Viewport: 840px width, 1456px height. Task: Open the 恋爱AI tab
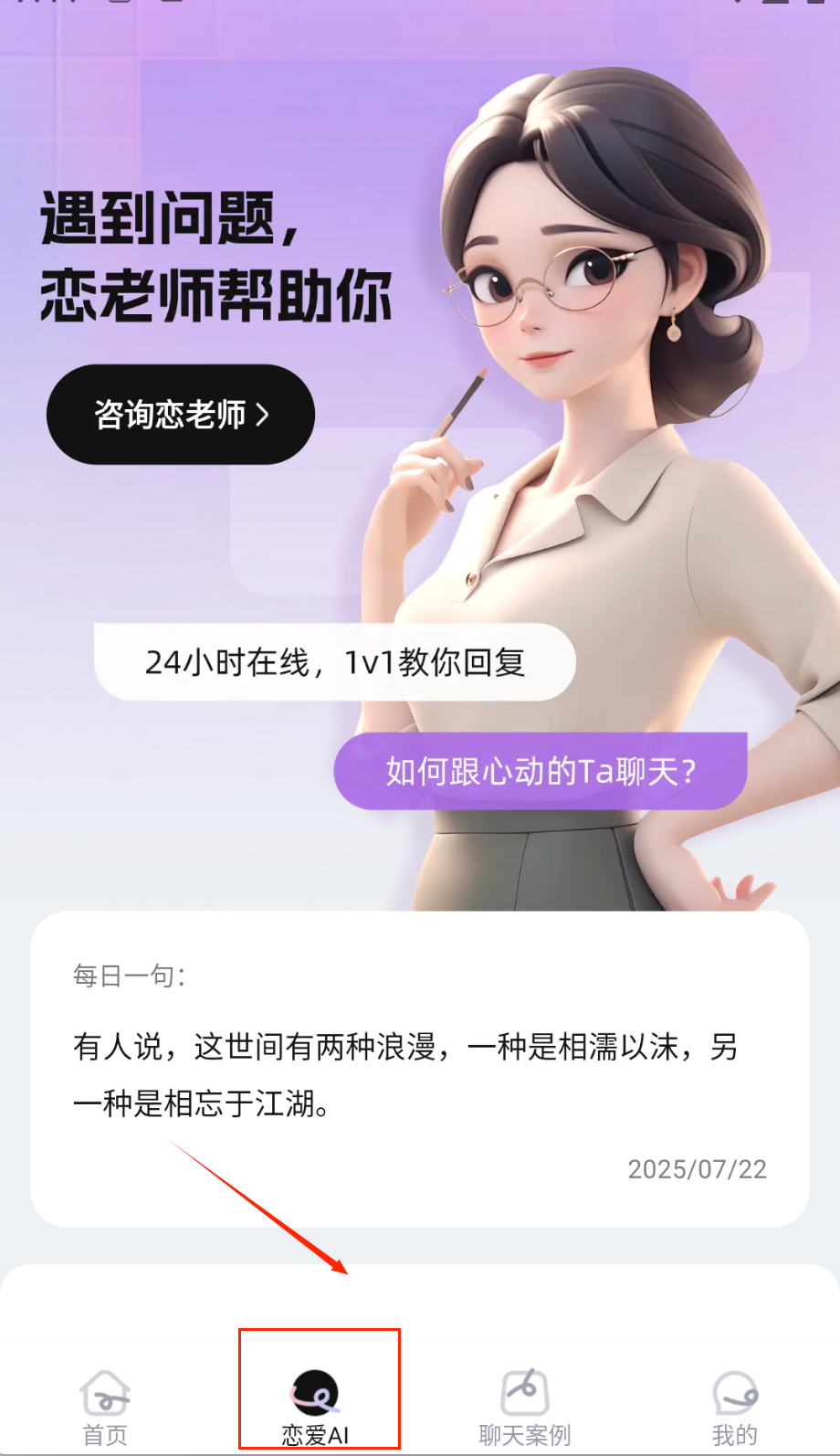[x=316, y=1407]
